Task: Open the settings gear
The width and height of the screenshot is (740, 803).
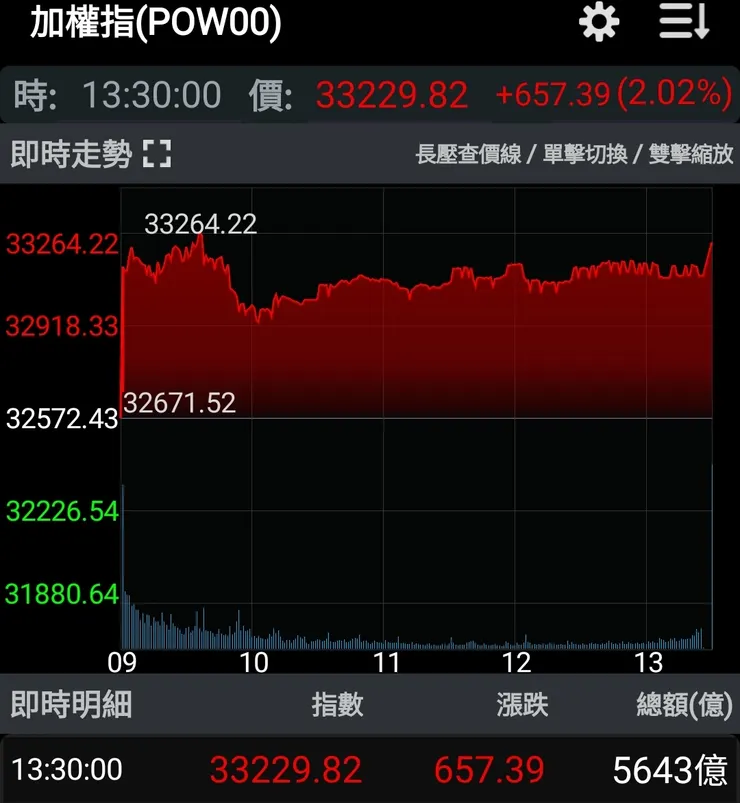Action: (x=599, y=22)
